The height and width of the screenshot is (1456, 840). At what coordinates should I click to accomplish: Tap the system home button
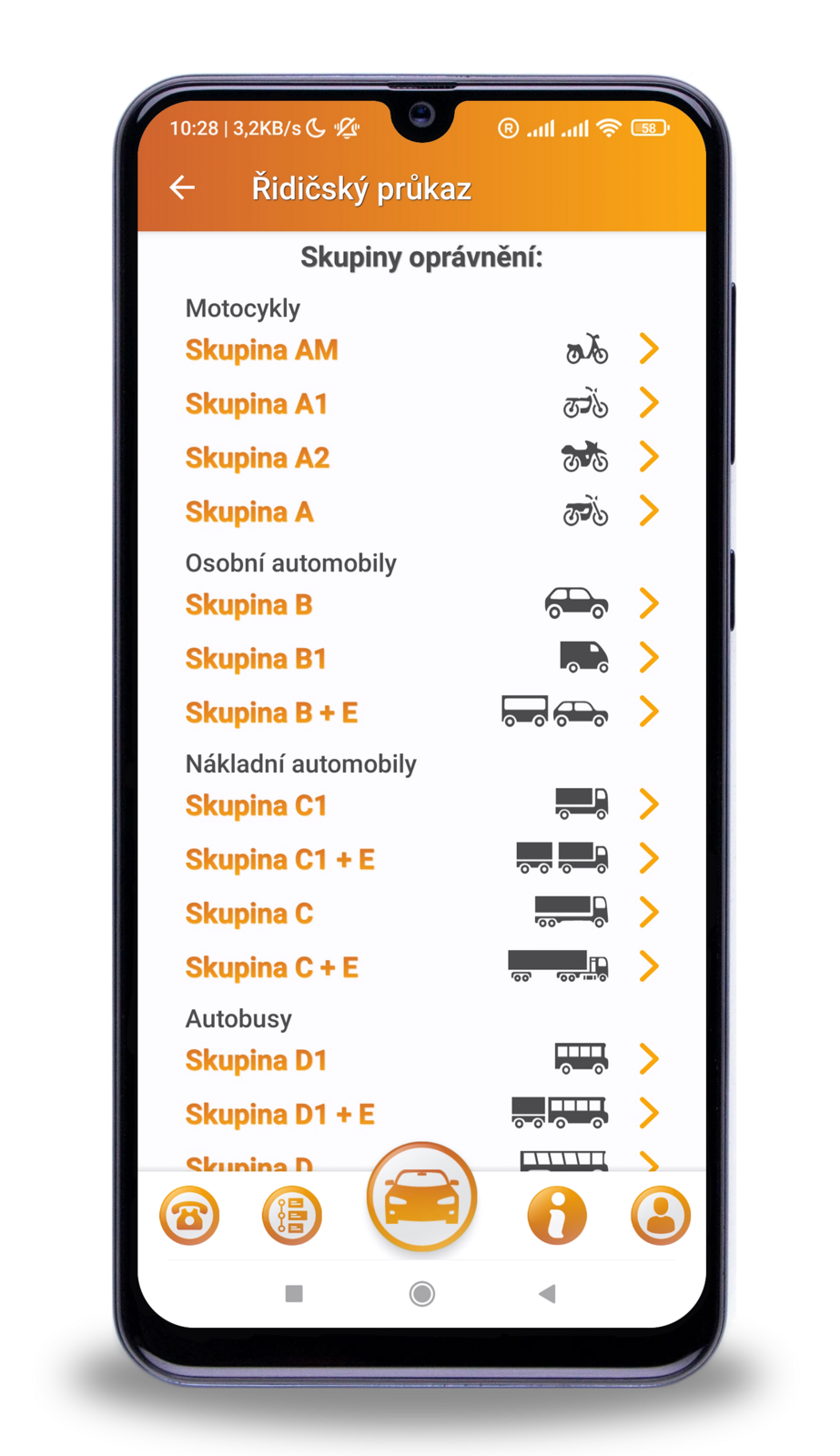421,1293
